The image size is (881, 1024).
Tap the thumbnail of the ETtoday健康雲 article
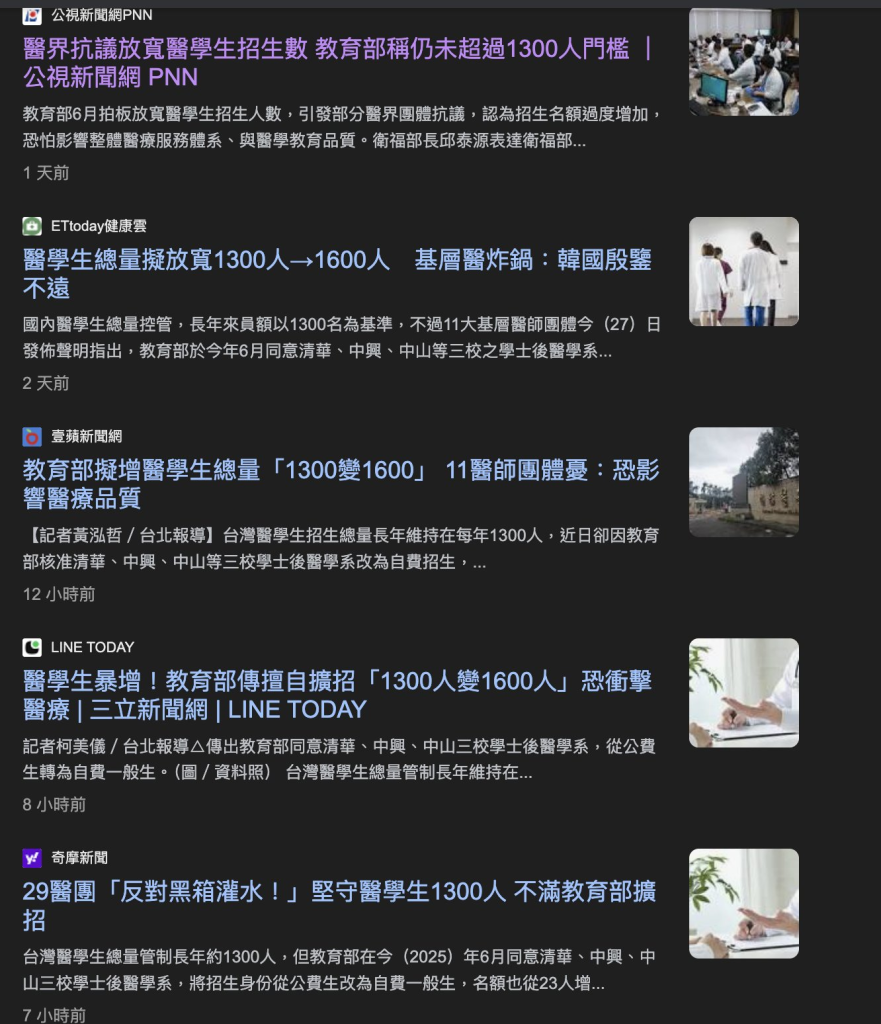point(743,272)
